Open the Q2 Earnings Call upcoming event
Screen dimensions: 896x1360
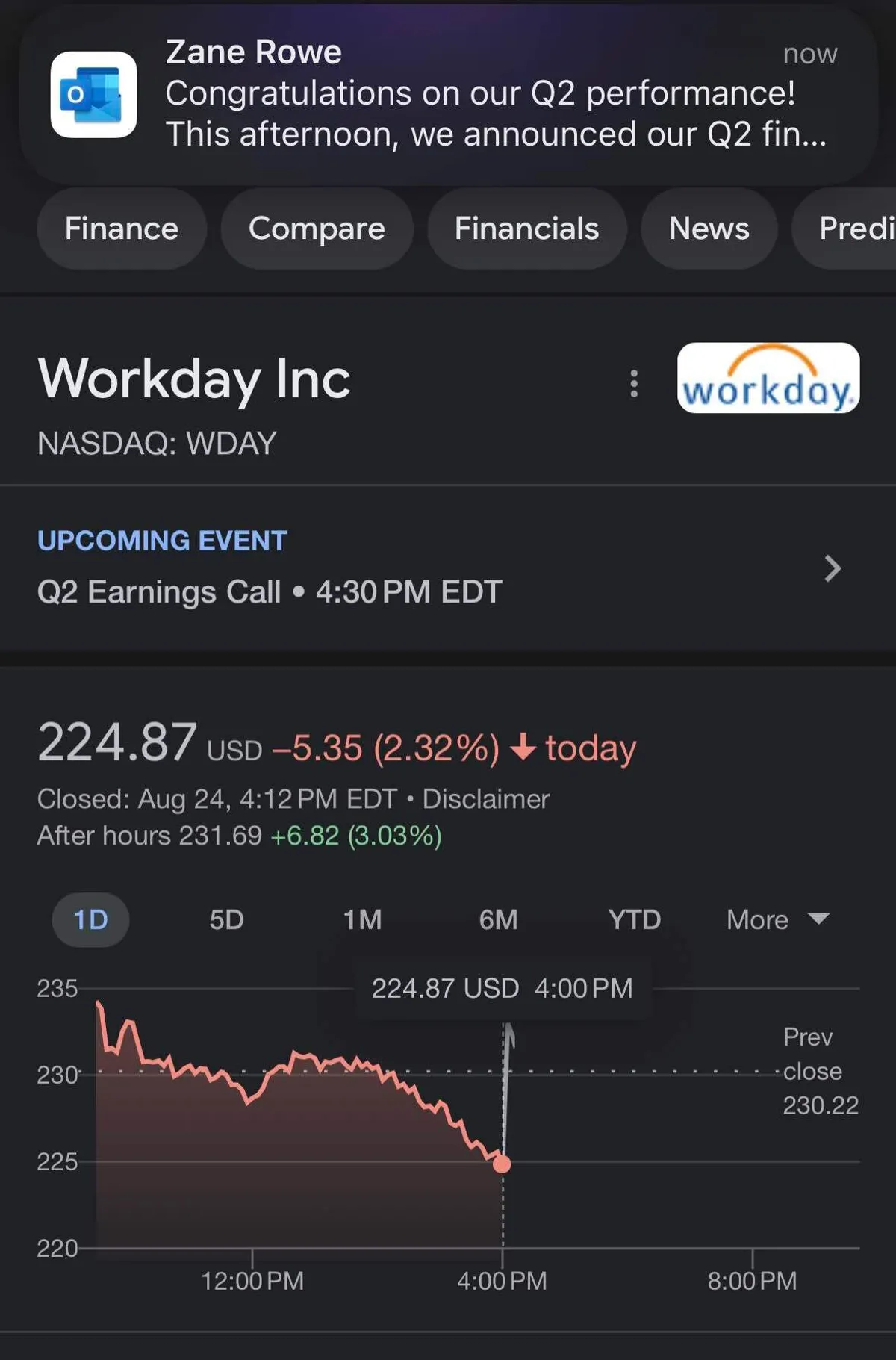coord(441,569)
